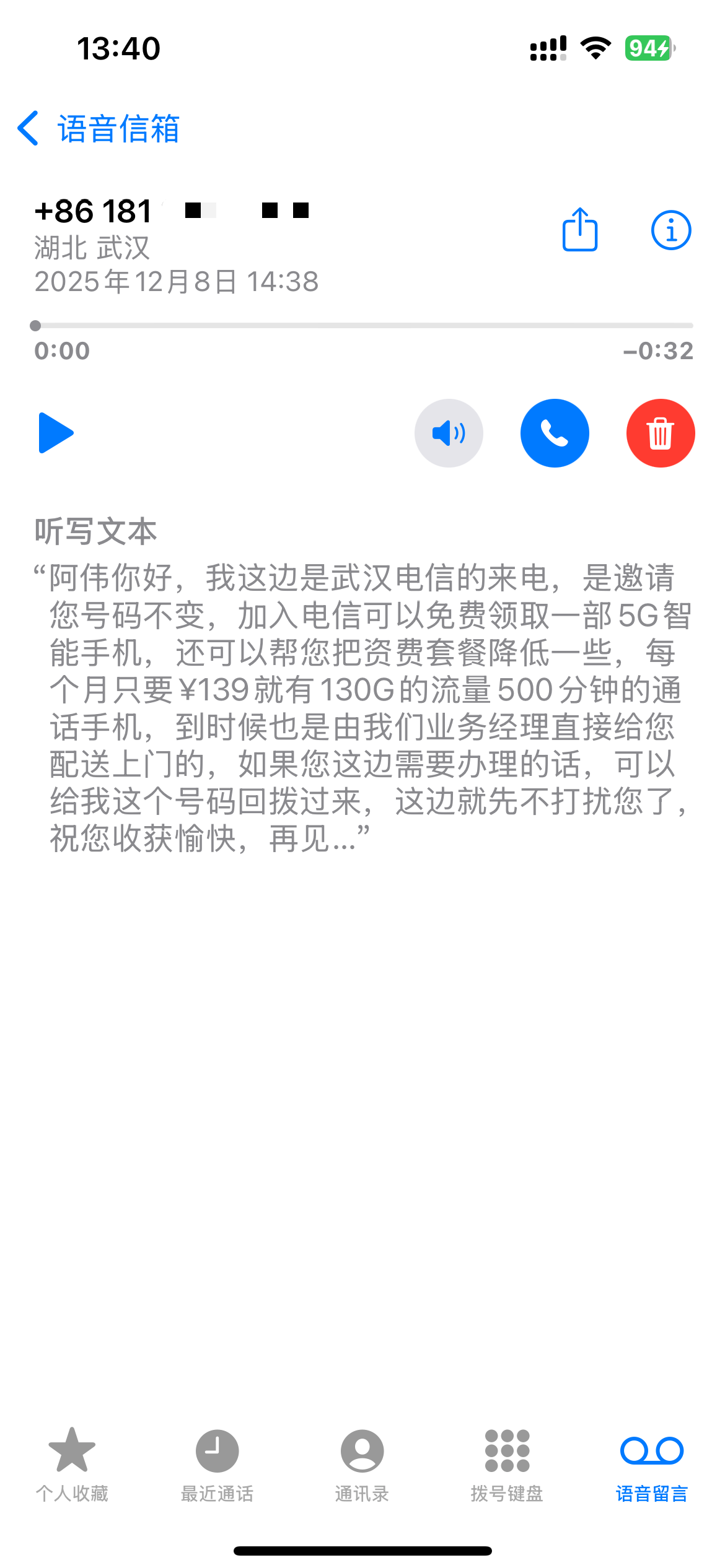Tap the blue phone icon to call back

(554, 432)
